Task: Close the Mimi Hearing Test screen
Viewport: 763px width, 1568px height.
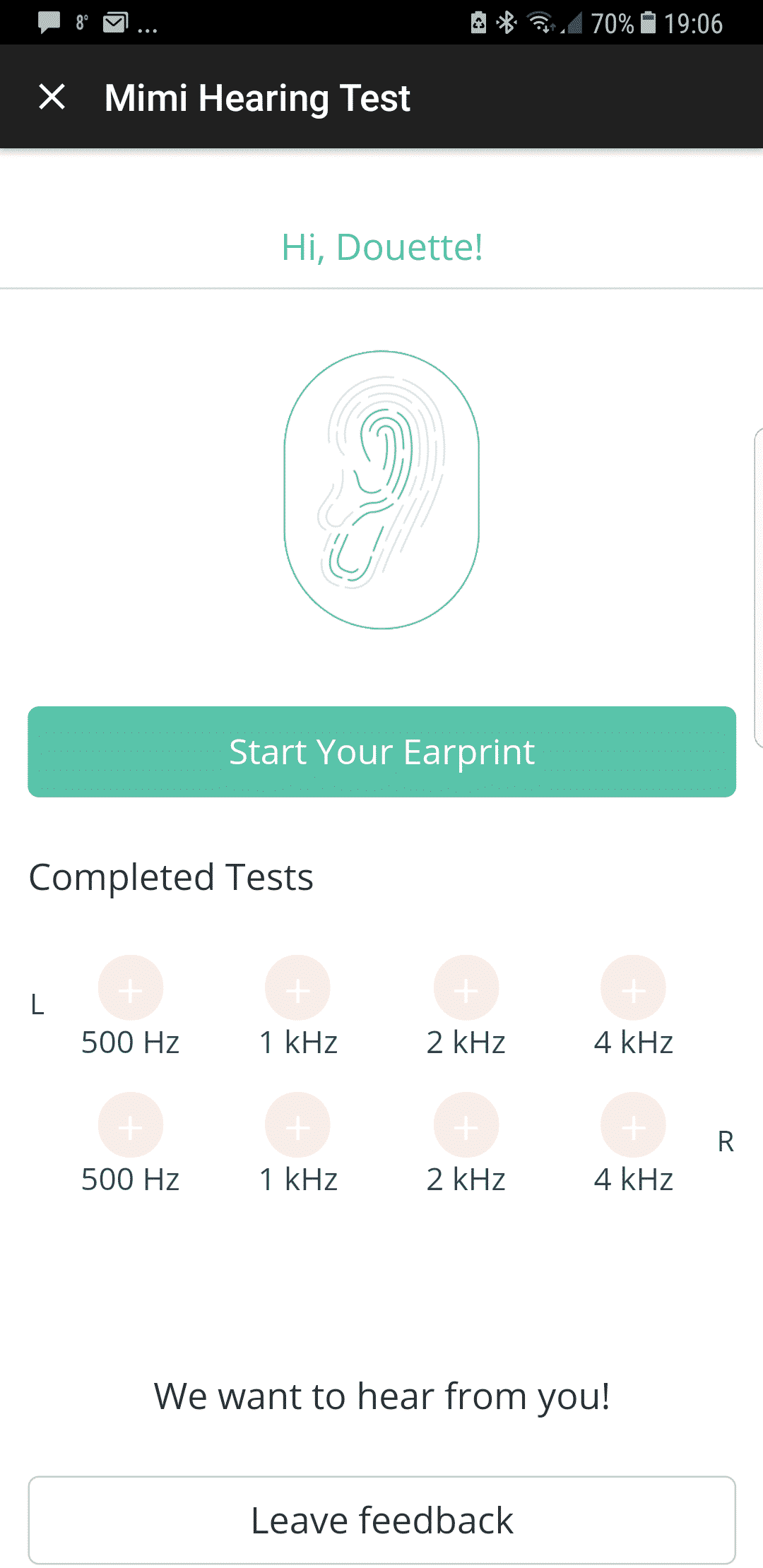Action: pyautogui.click(x=52, y=97)
